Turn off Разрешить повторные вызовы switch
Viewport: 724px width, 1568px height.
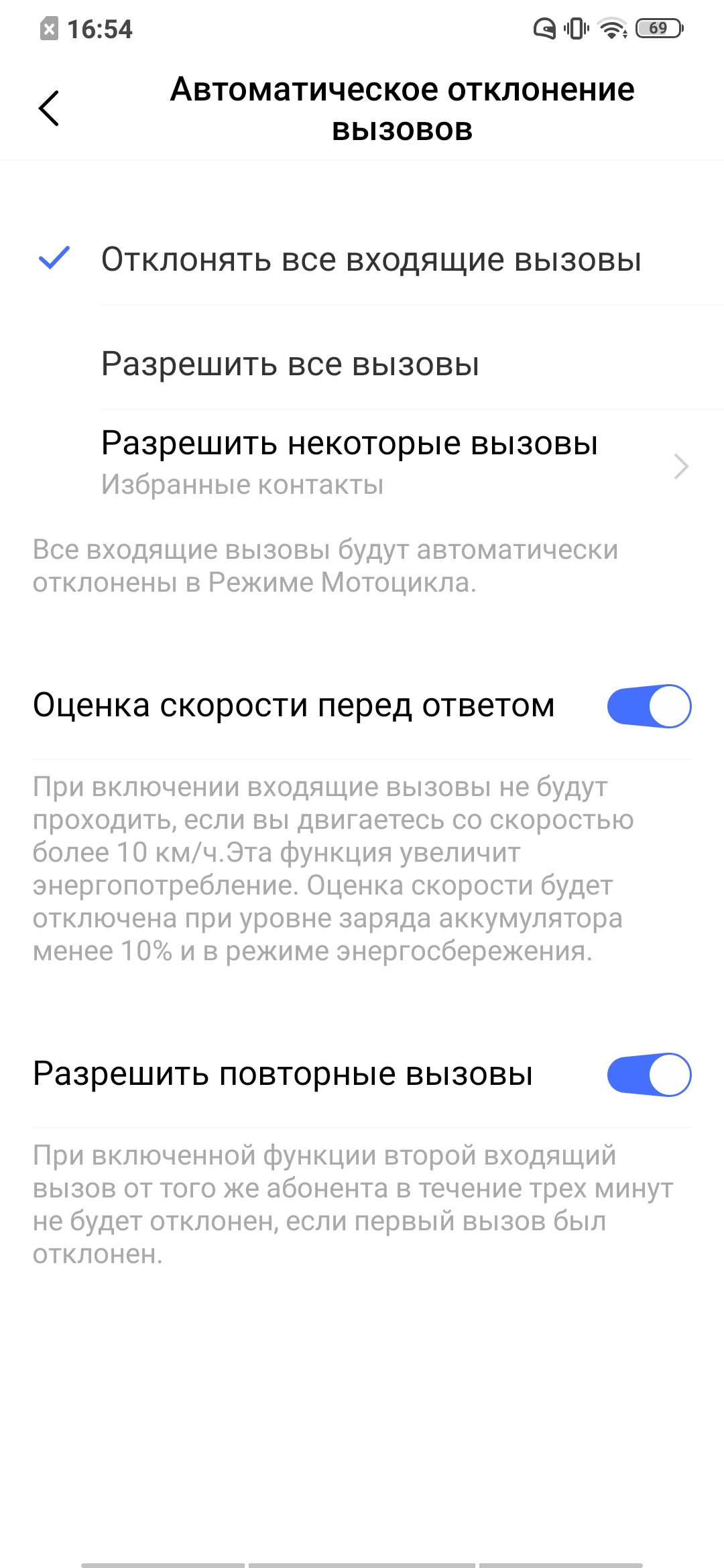(648, 1074)
